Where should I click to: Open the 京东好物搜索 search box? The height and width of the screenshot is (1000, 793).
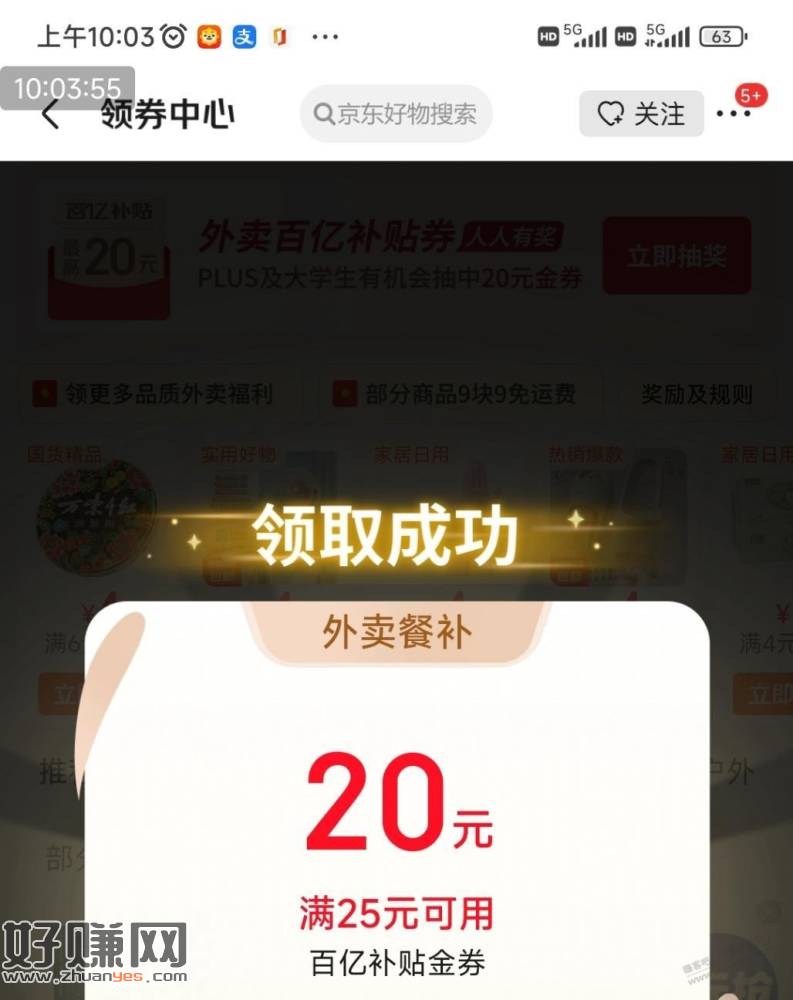click(x=396, y=114)
